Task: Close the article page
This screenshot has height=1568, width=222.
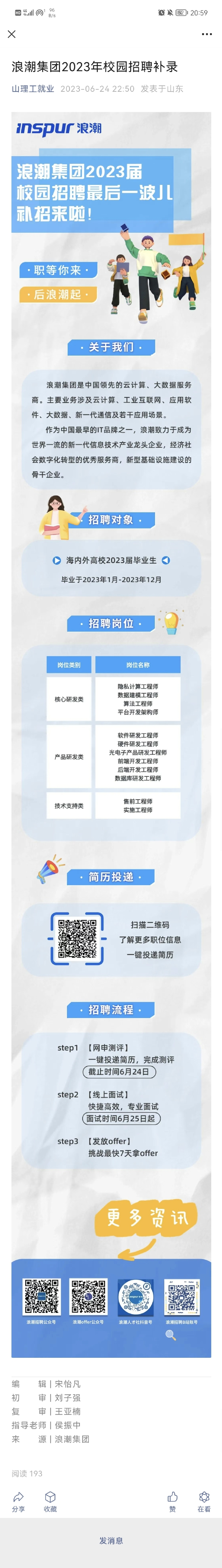Action: coord(11,34)
